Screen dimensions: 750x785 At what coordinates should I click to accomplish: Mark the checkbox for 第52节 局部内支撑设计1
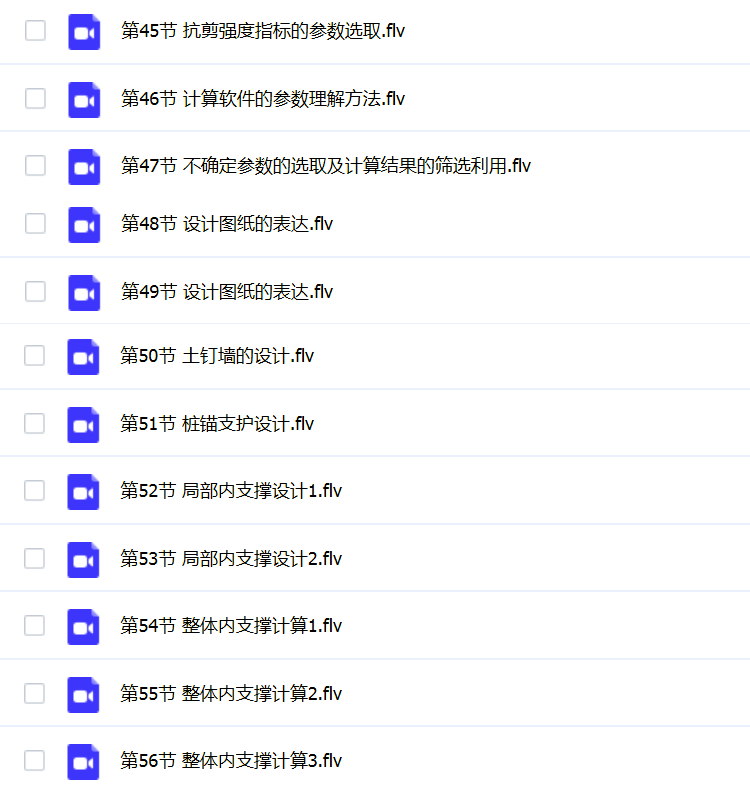(35, 490)
